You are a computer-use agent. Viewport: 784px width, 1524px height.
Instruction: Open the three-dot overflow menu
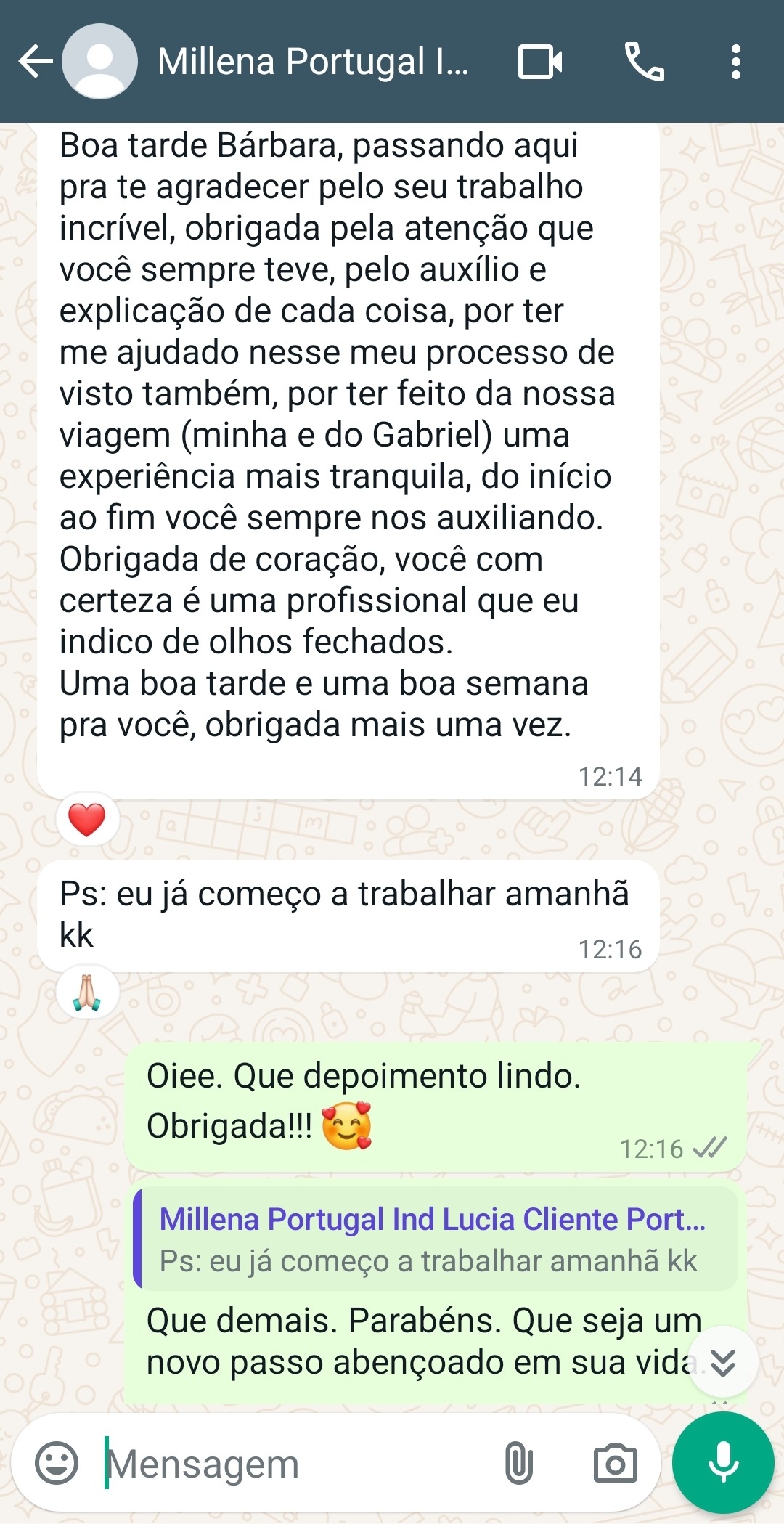tap(735, 61)
